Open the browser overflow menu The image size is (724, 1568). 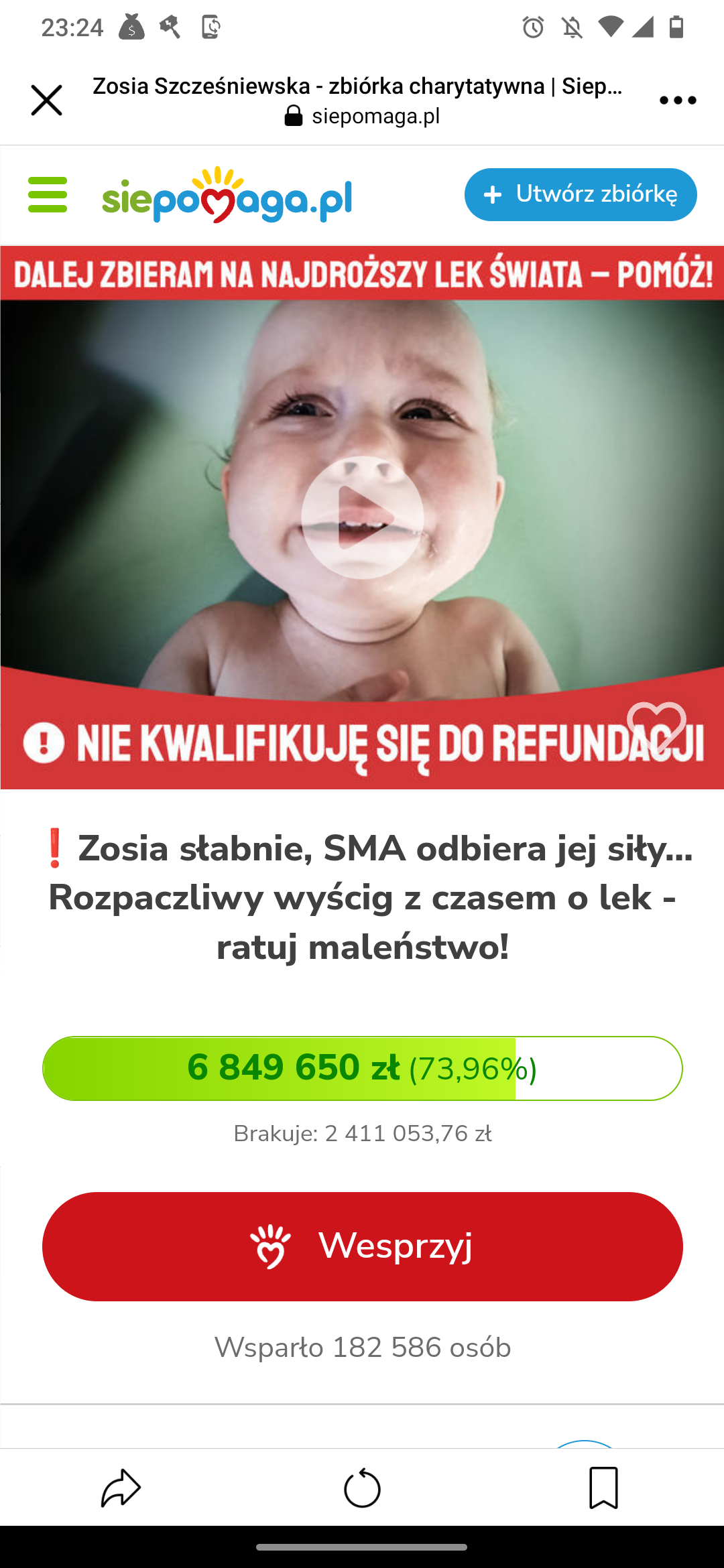(678, 101)
